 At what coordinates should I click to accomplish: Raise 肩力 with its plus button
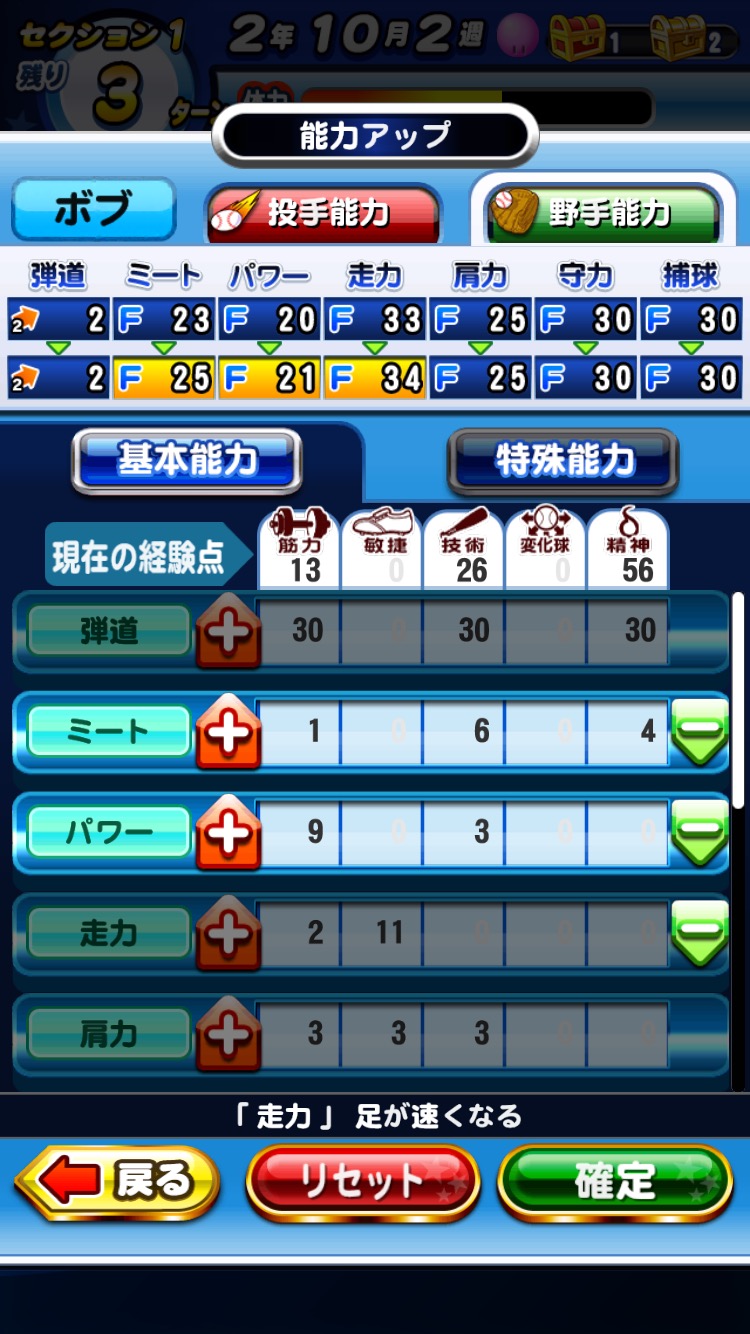[x=228, y=1034]
